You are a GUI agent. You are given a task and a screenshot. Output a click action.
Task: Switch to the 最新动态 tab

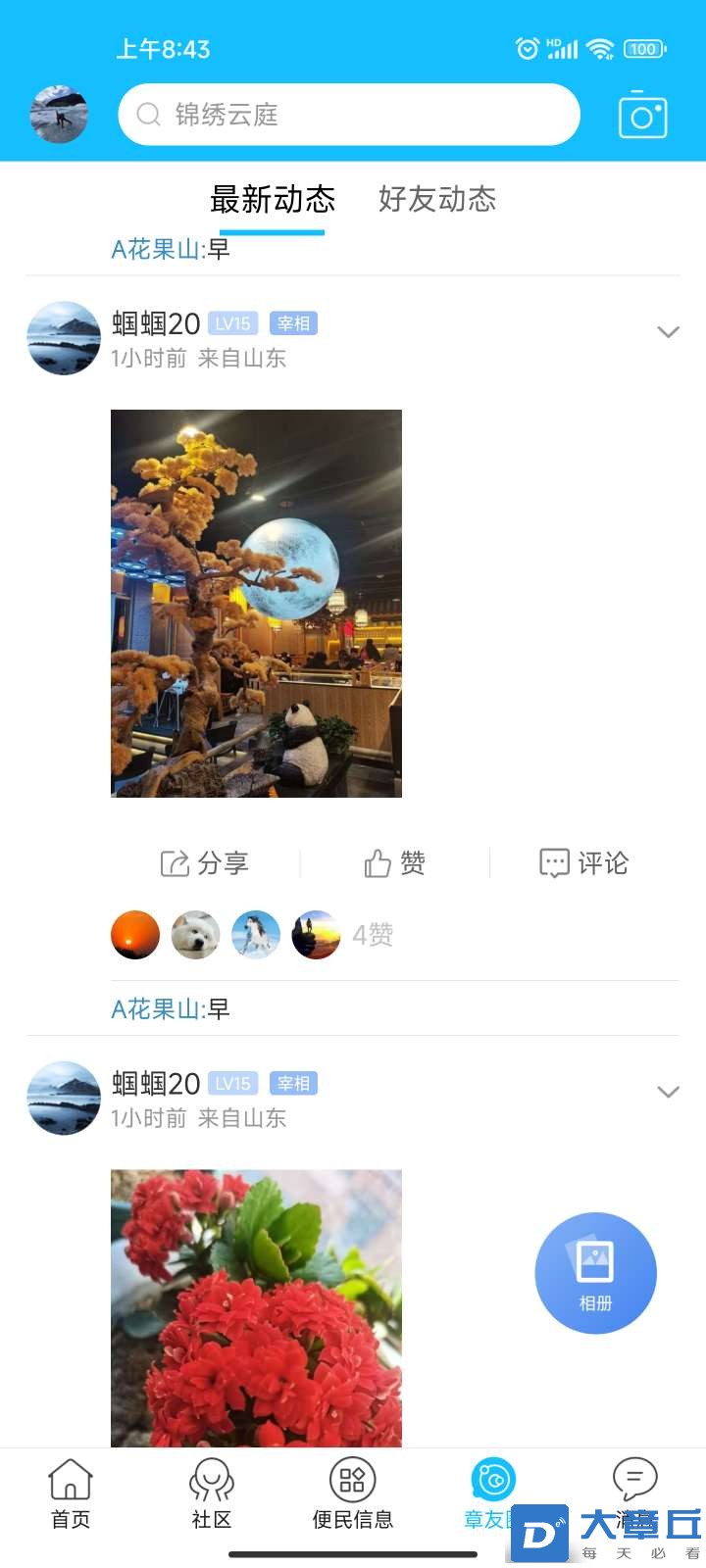273,200
